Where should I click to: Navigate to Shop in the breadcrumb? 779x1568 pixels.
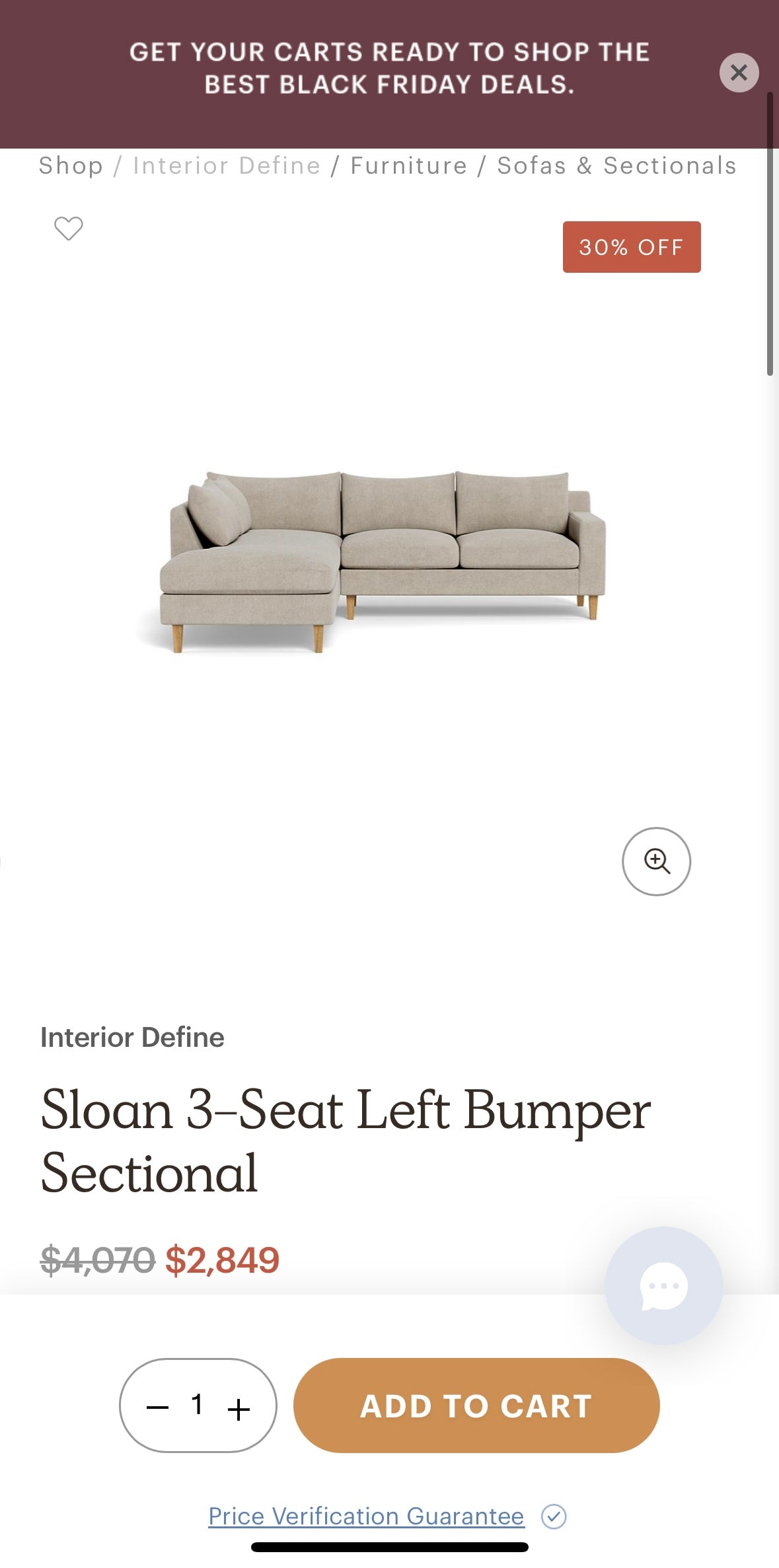(x=72, y=166)
